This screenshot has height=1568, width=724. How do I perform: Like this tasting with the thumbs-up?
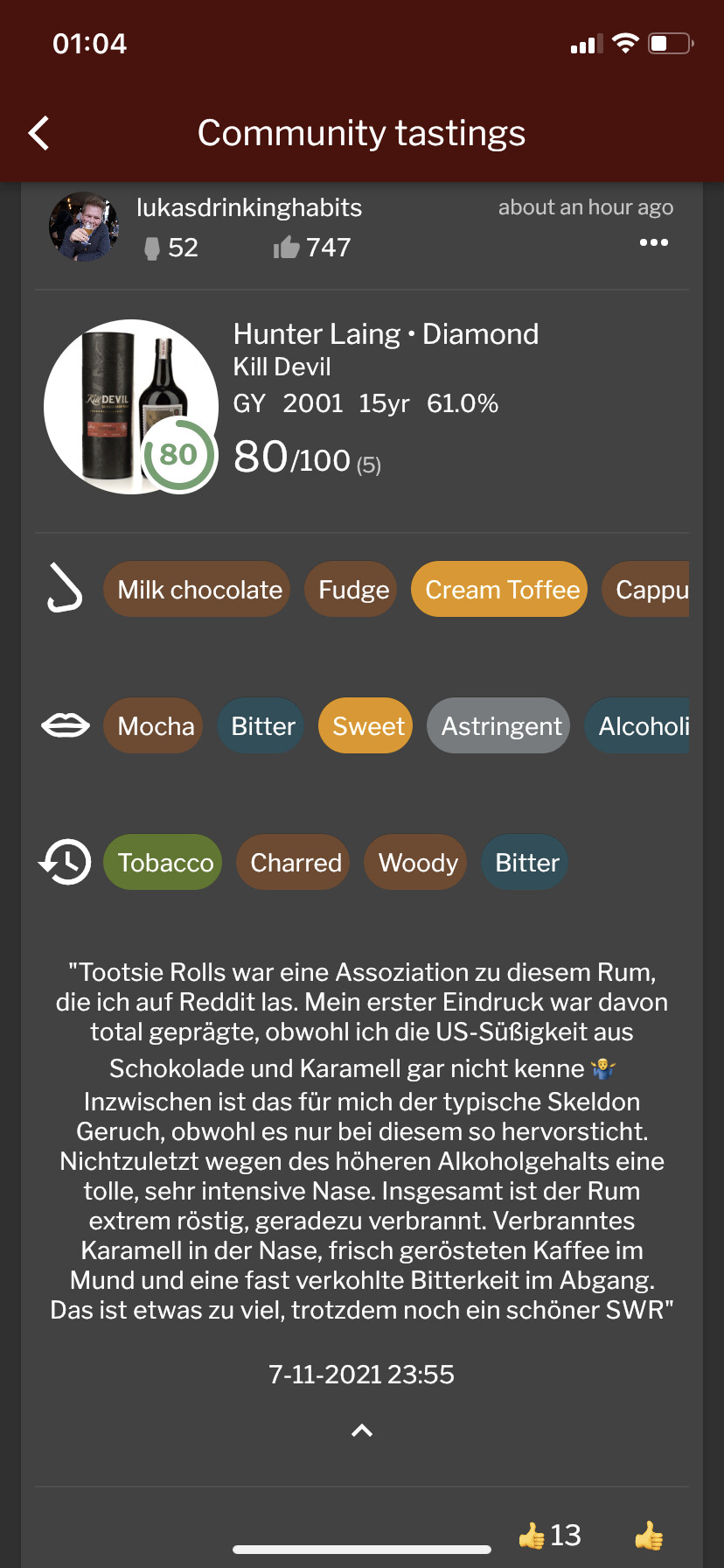tap(648, 1535)
